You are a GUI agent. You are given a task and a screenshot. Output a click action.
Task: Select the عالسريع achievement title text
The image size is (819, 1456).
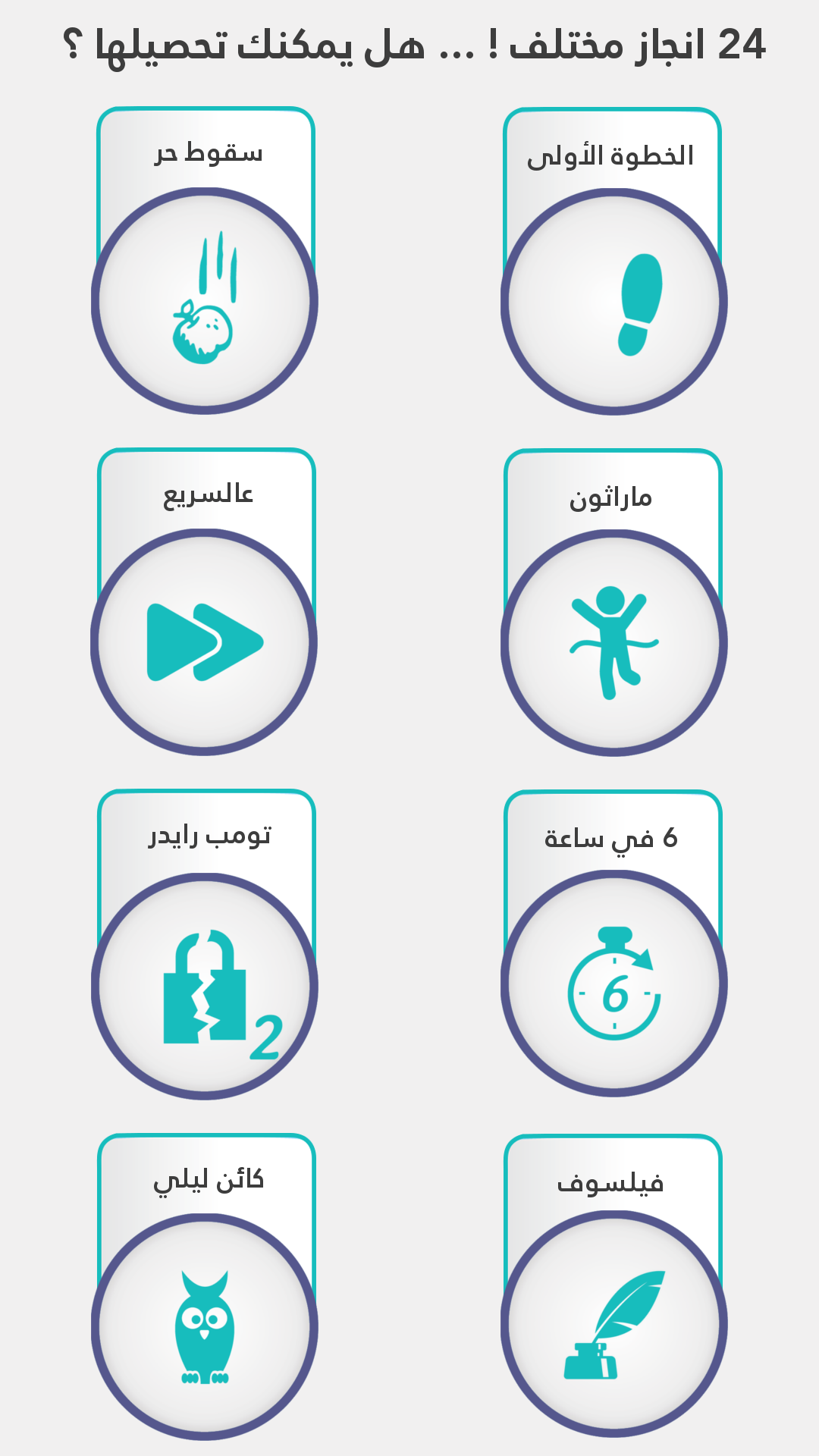206,497
